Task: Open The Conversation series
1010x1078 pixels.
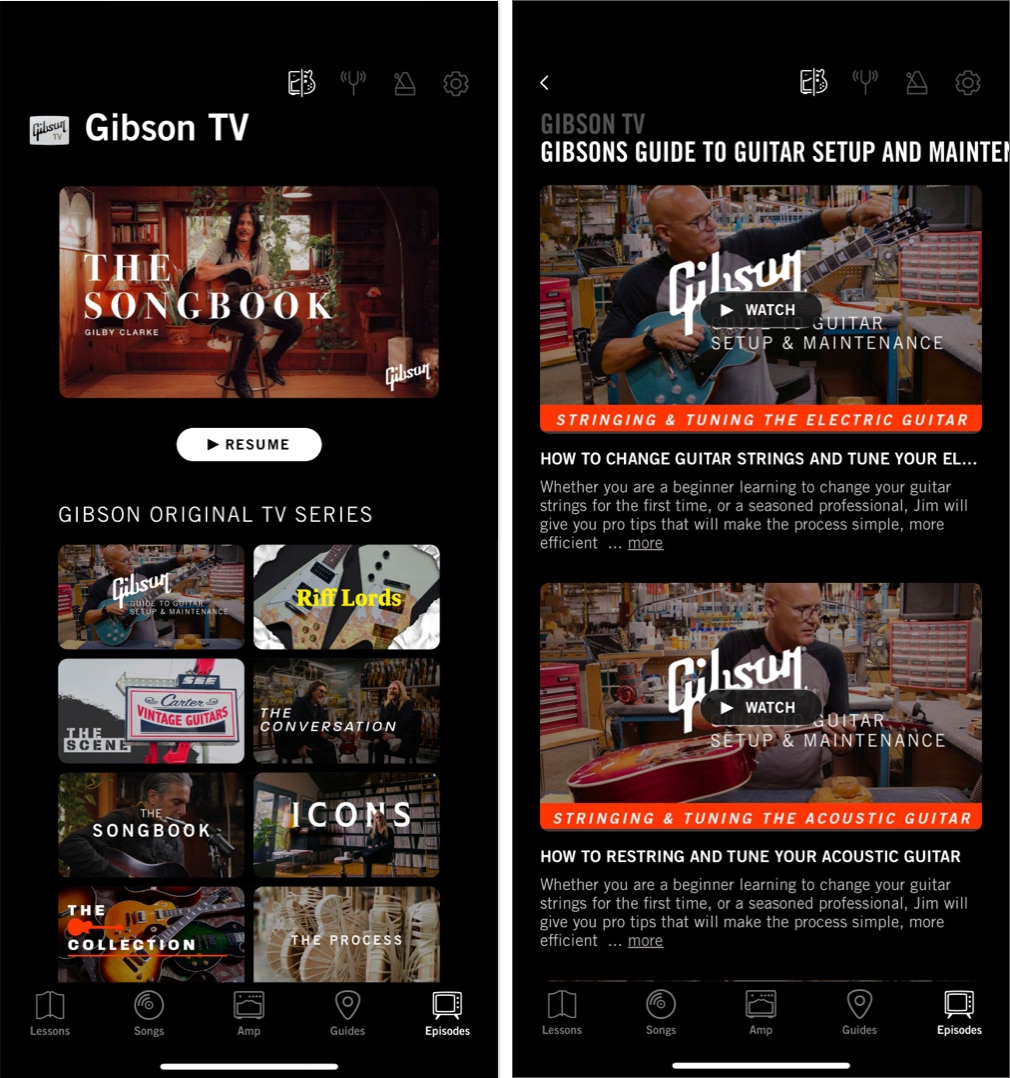Action: pyautogui.click(x=346, y=711)
